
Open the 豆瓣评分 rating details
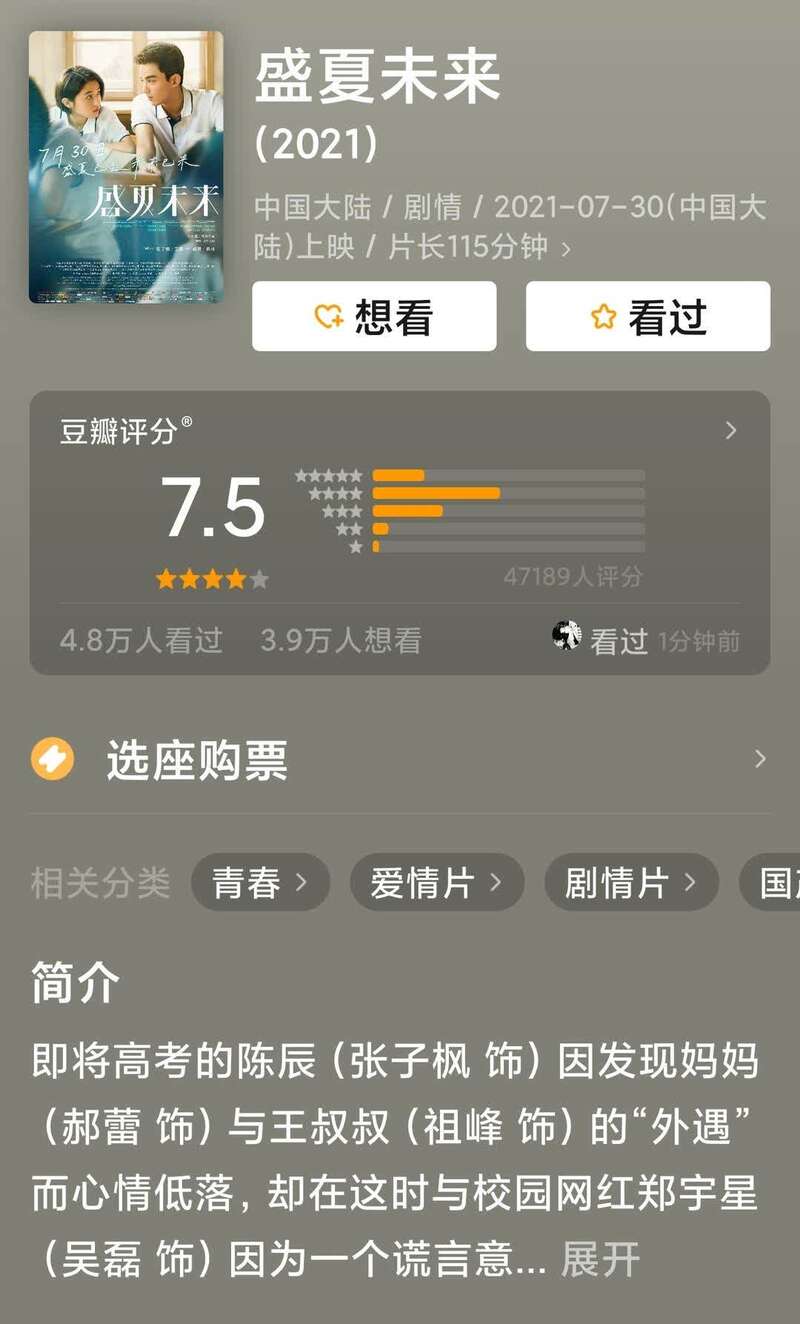tap(731, 430)
